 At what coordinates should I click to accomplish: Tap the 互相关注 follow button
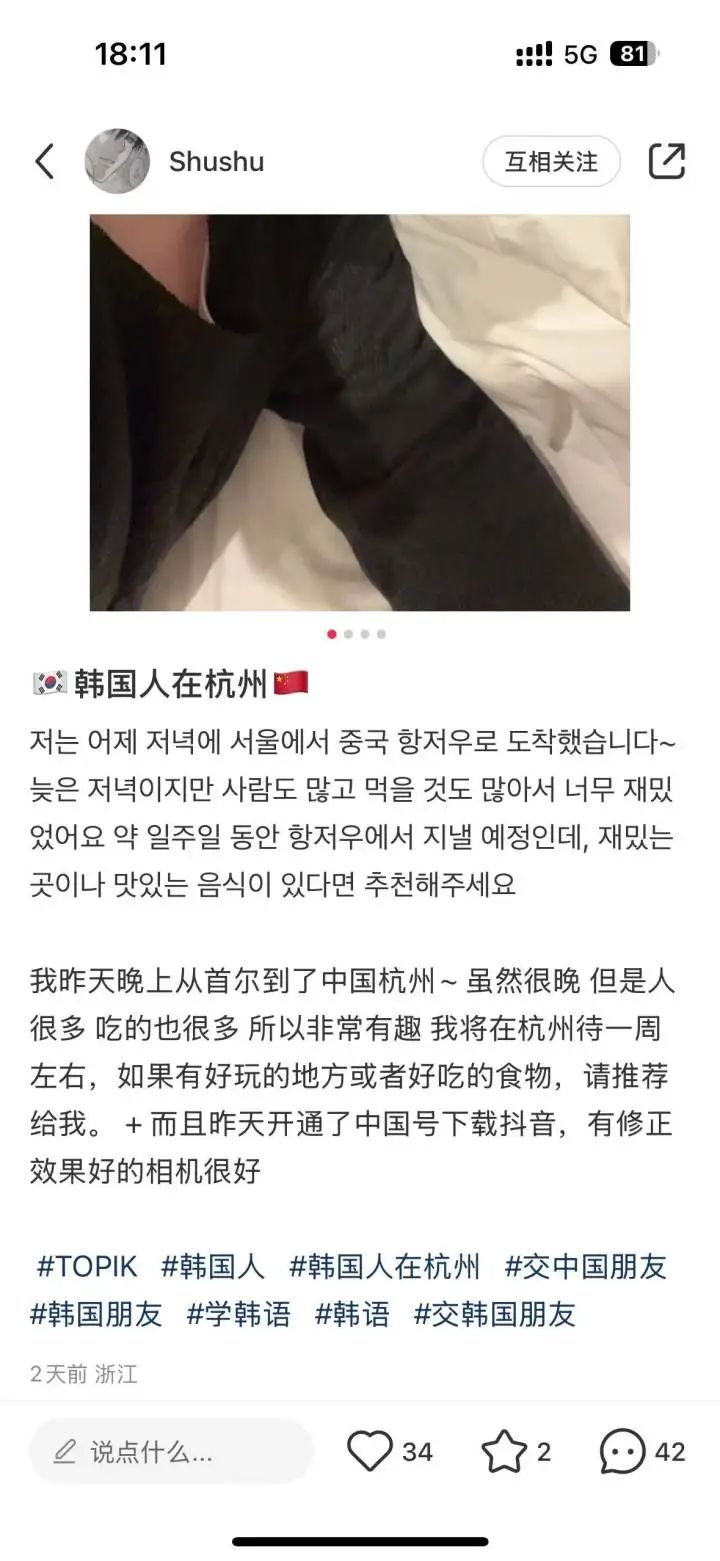coord(551,162)
